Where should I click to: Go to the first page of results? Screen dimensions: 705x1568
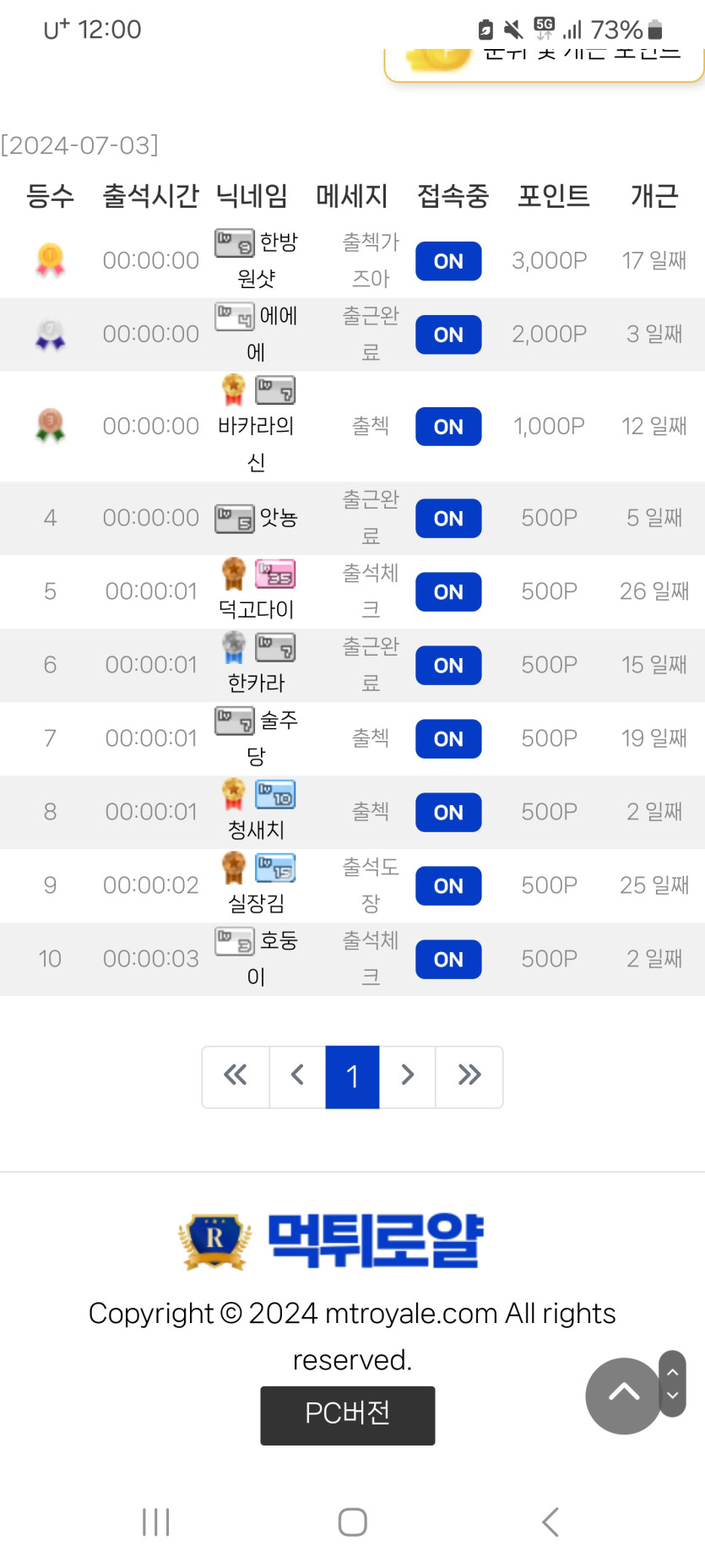click(236, 1075)
